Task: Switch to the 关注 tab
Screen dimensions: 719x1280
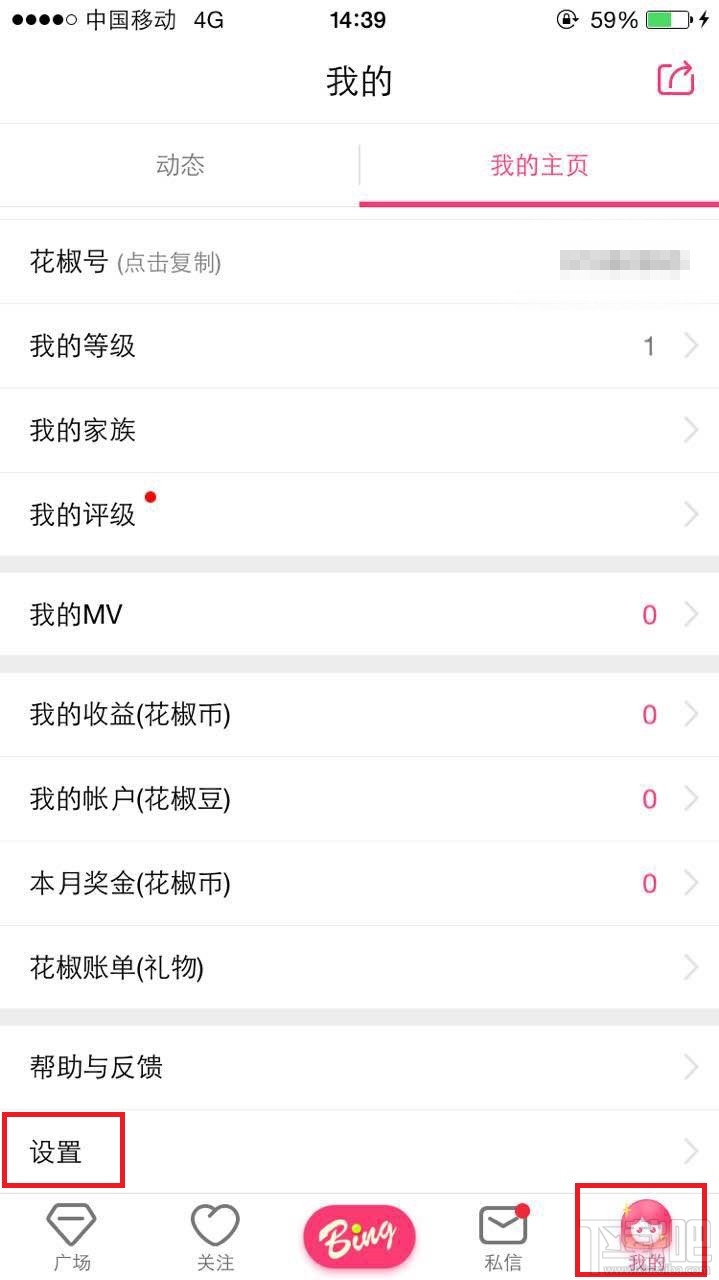Action: click(x=215, y=1237)
